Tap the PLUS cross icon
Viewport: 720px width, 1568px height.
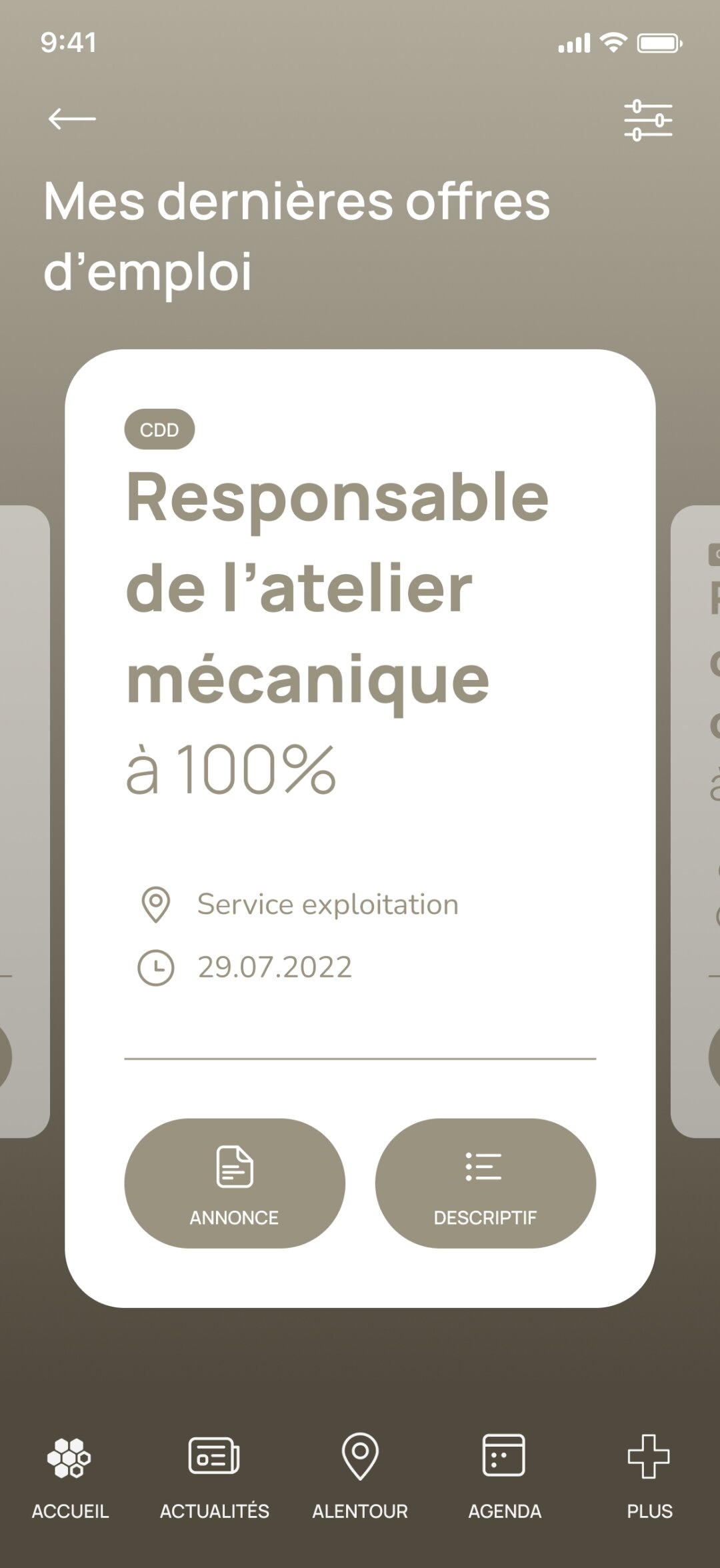(x=649, y=1457)
